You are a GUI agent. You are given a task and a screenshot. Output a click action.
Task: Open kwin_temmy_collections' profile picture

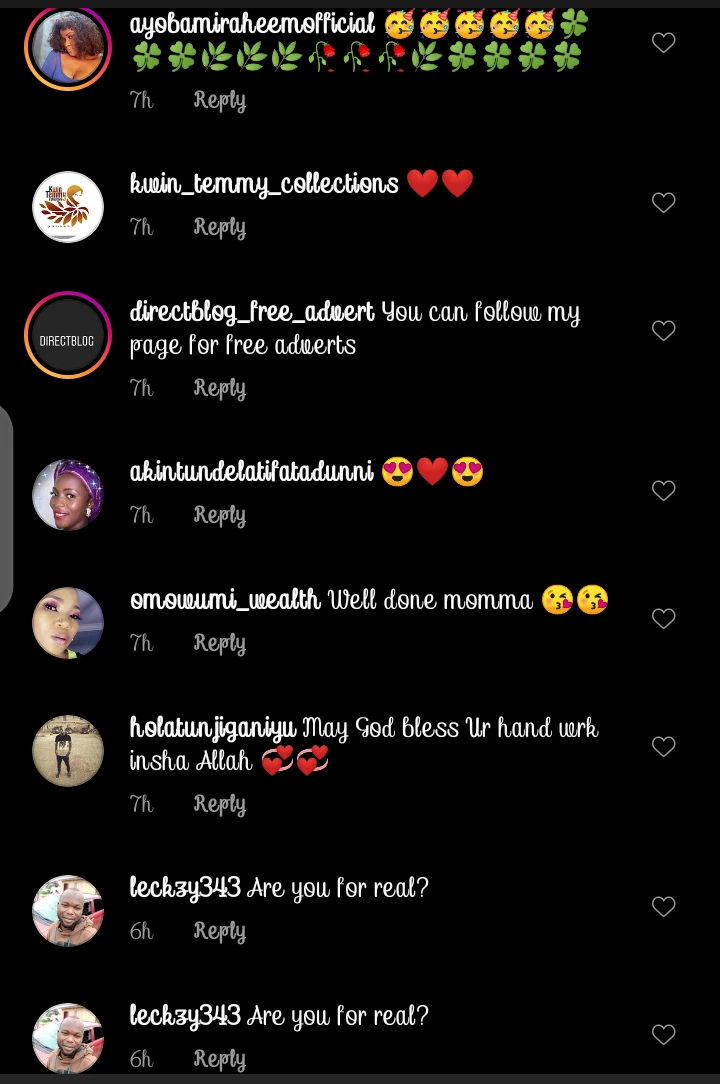point(68,207)
